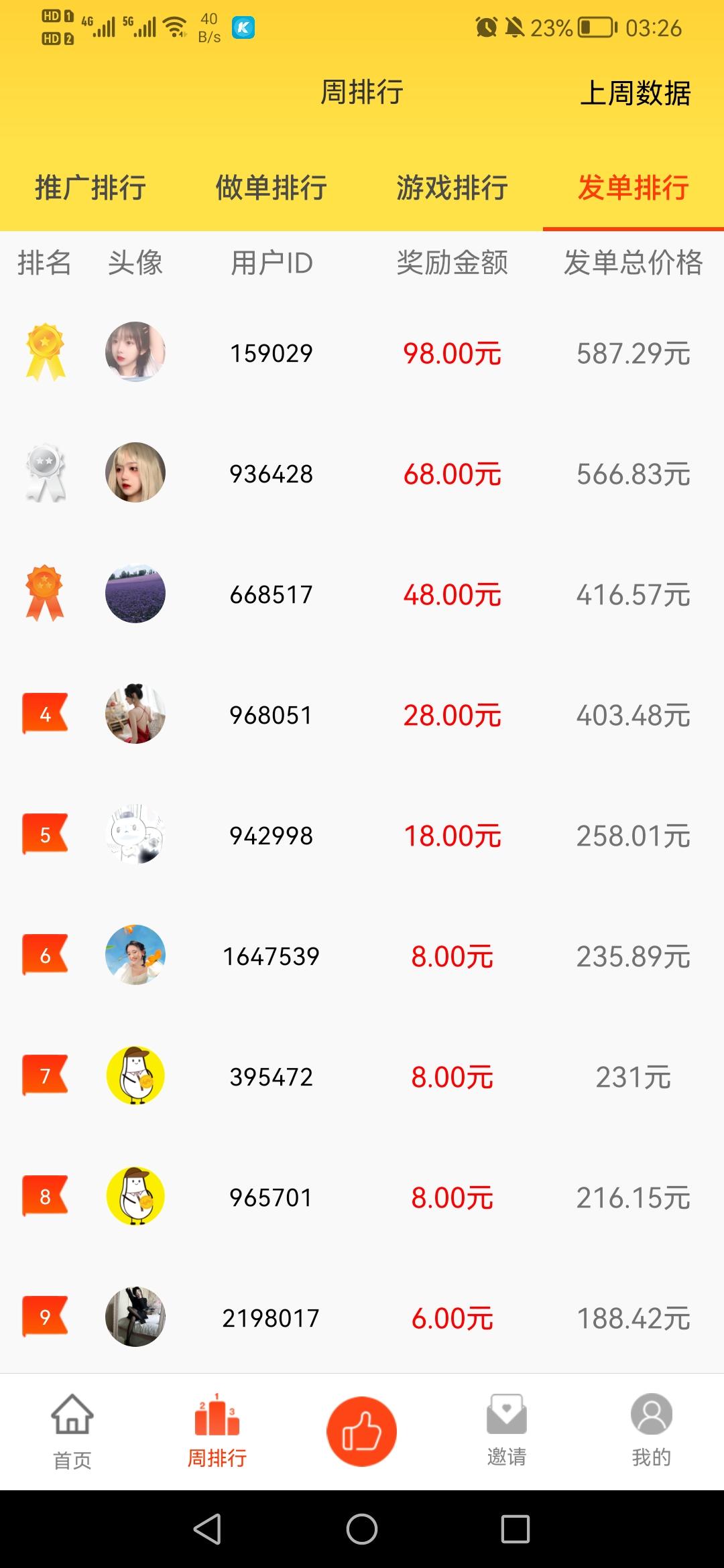Go to 首页 home tab
724x1568 pixels.
pos(72,1431)
